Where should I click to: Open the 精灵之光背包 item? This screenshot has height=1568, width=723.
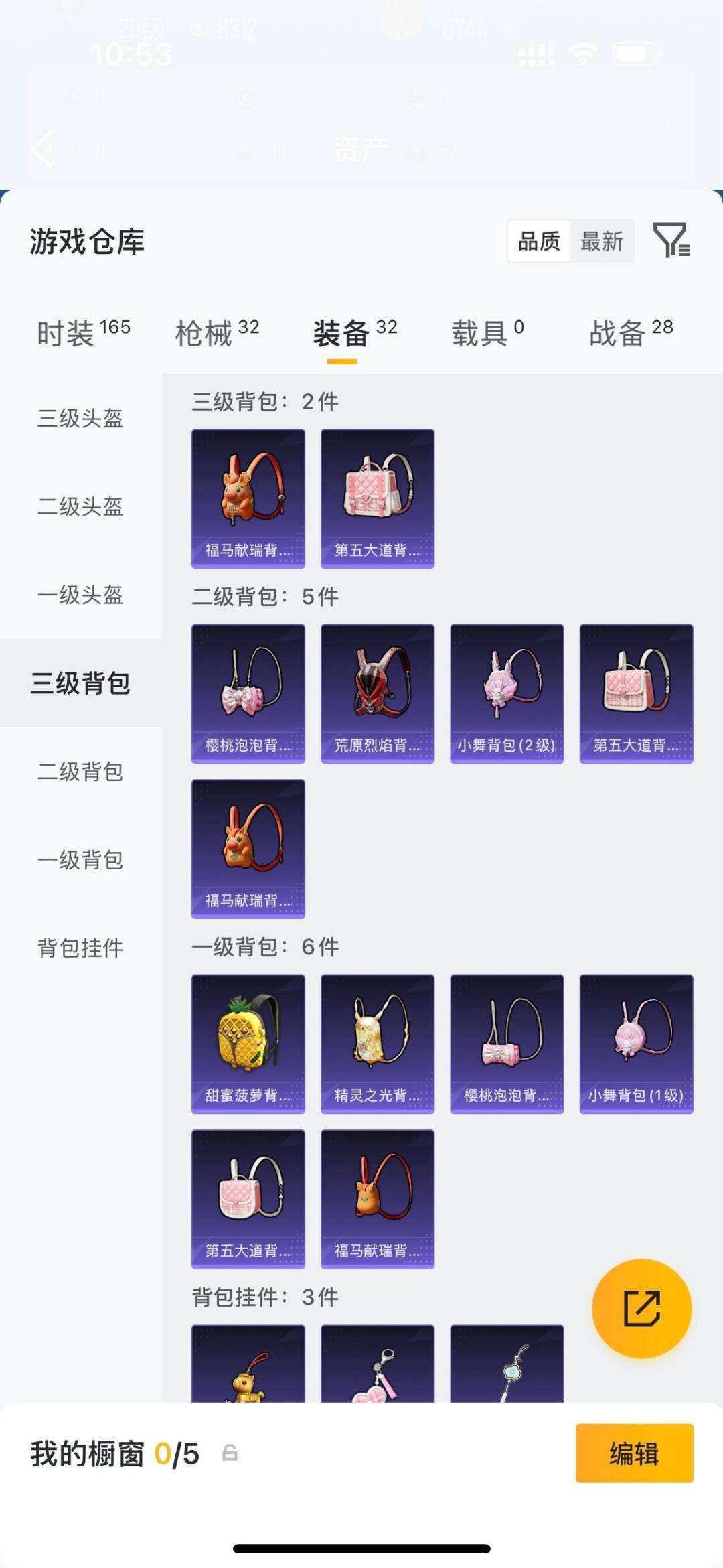click(377, 1044)
